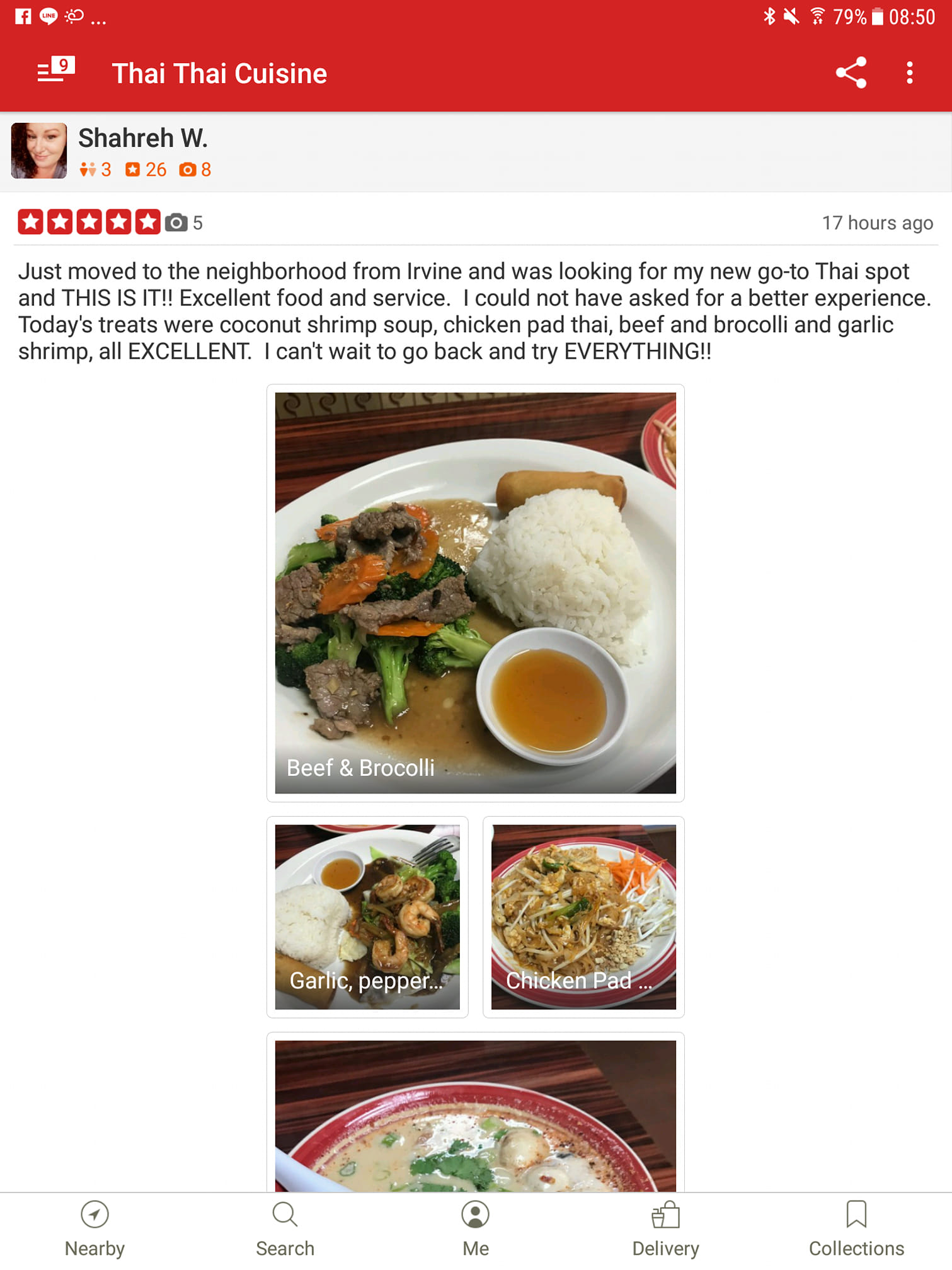Switch to the Nearby tab
The image size is (952, 1270).
tap(95, 1229)
